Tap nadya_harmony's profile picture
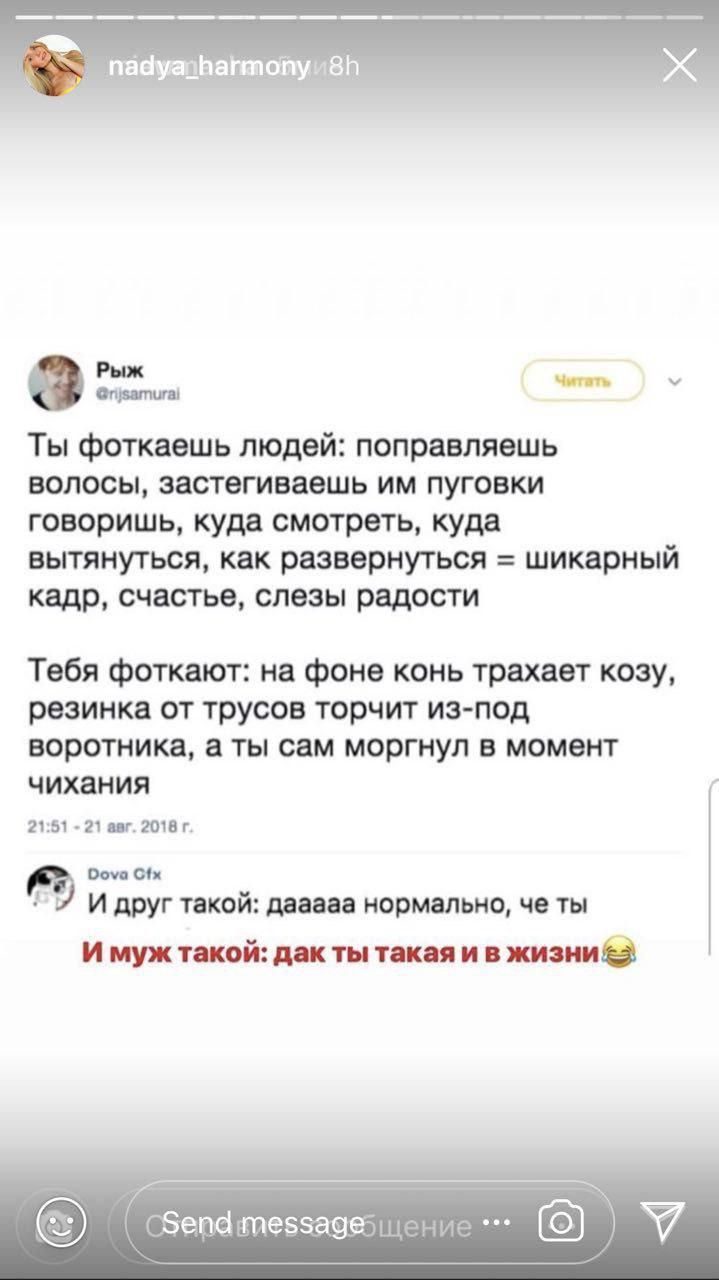Screen dimensions: 719x1280 coord(53,66)
